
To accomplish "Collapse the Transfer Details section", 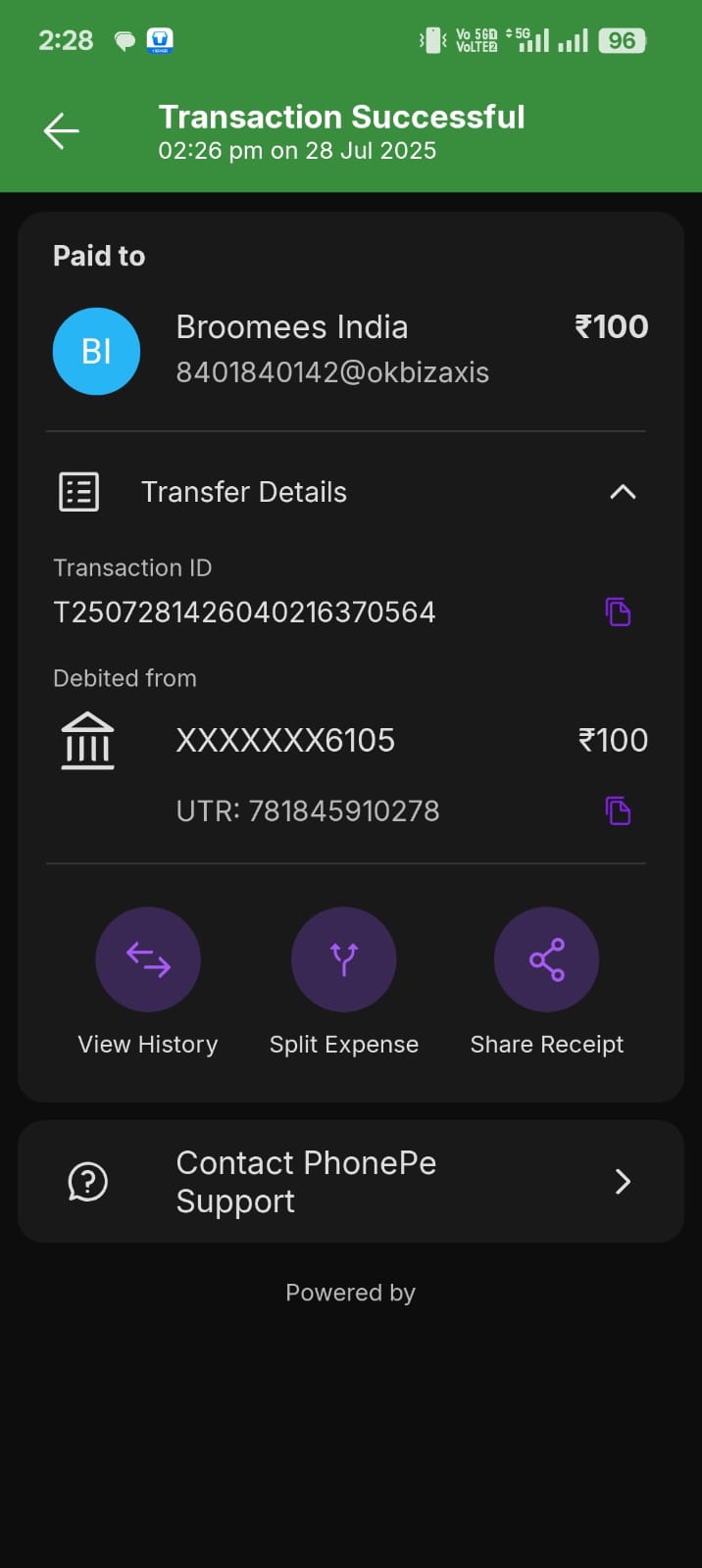I will 623,492.
